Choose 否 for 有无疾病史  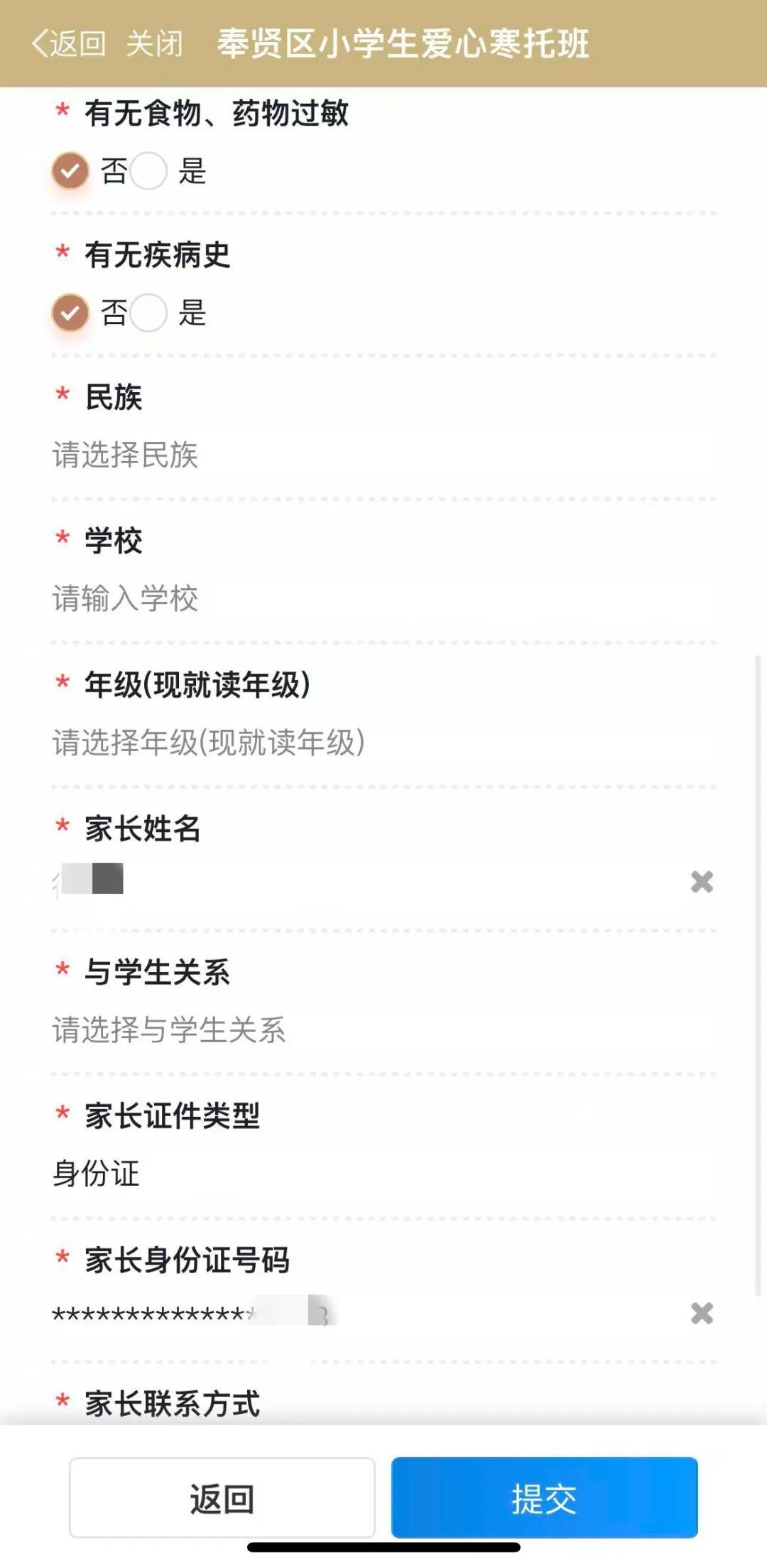coord(70,313)
